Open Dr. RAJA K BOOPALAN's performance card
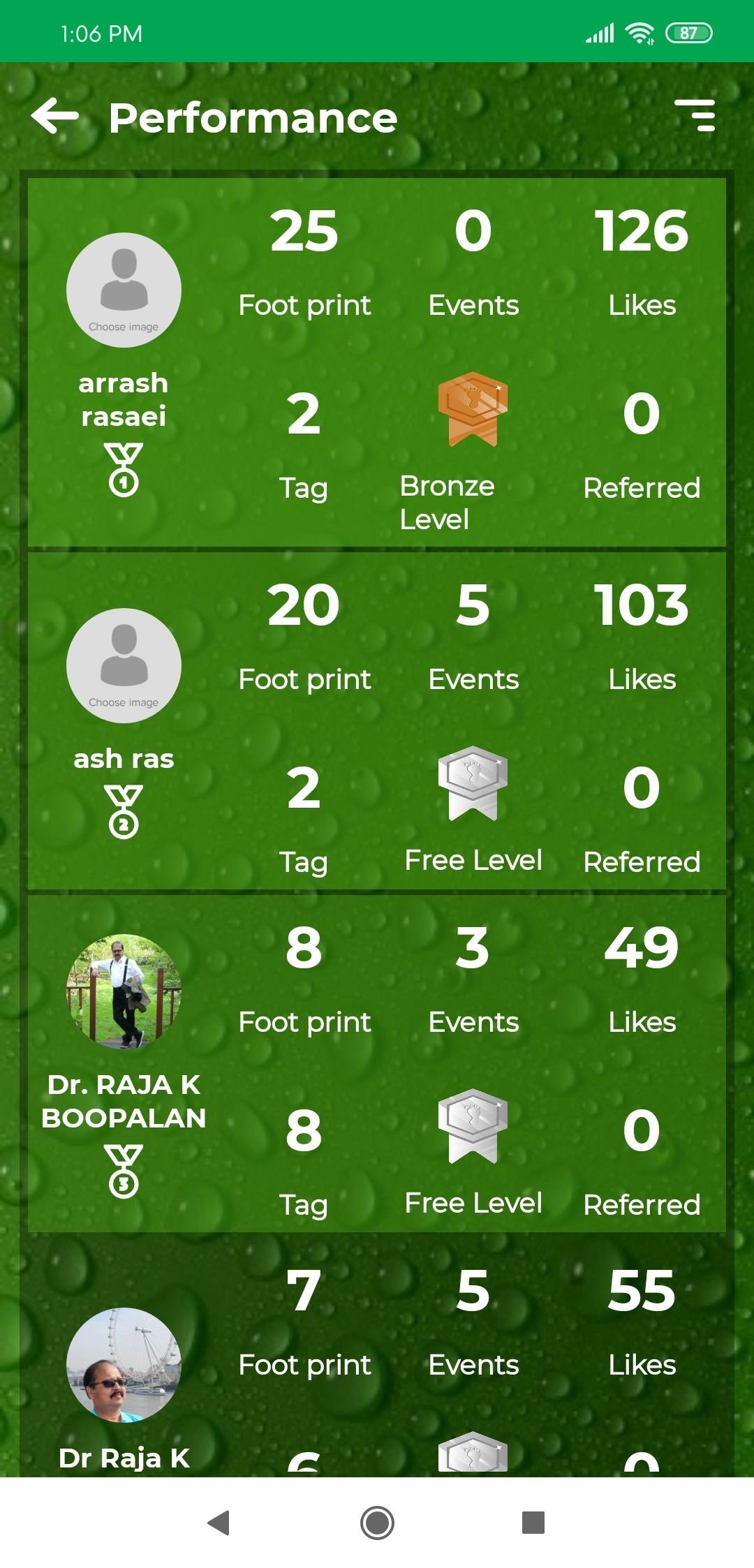The width and height of the screenshot is (754, 1568). (377, 1064)
